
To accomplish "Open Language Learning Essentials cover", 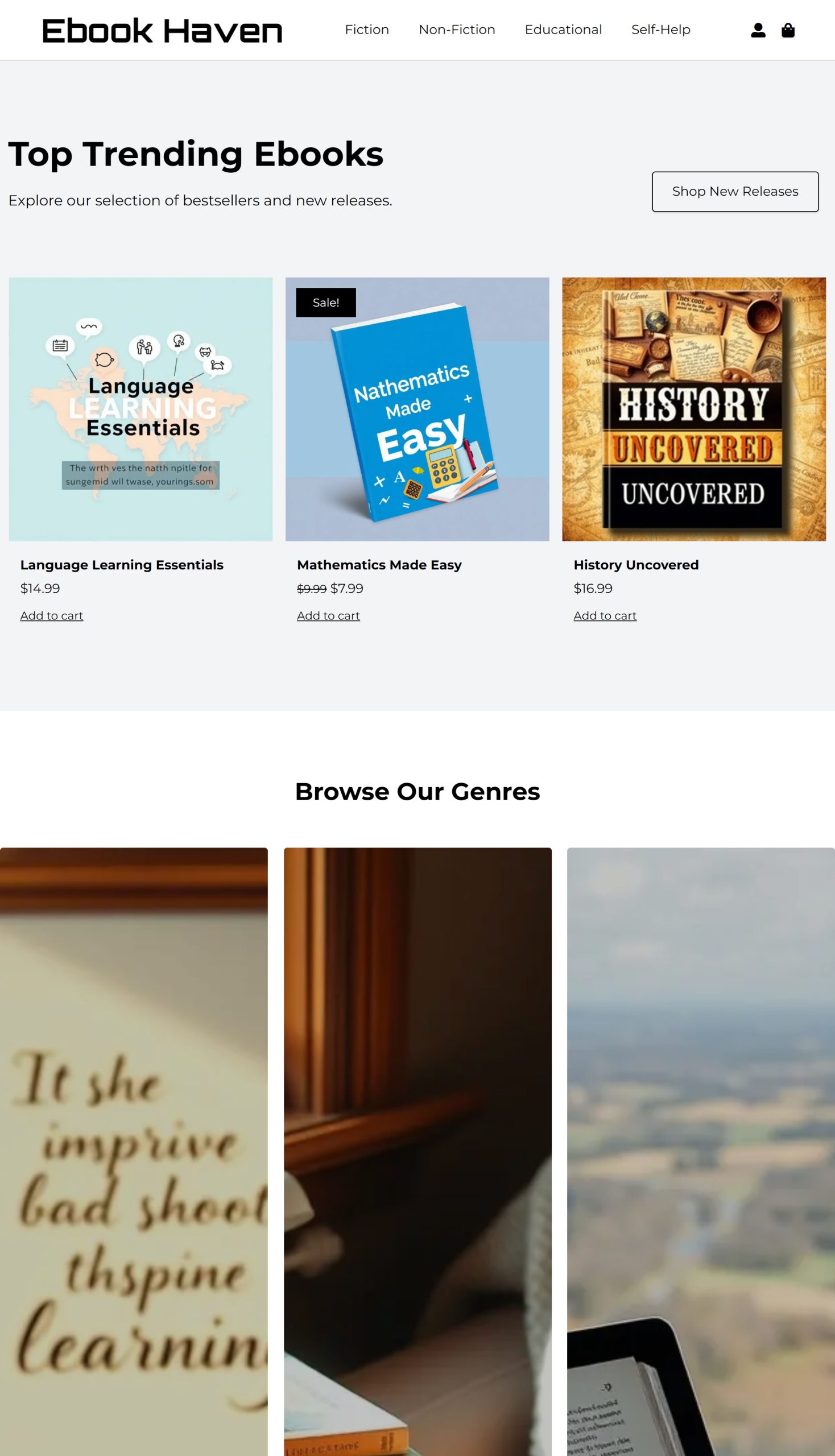I will point(140,409).
